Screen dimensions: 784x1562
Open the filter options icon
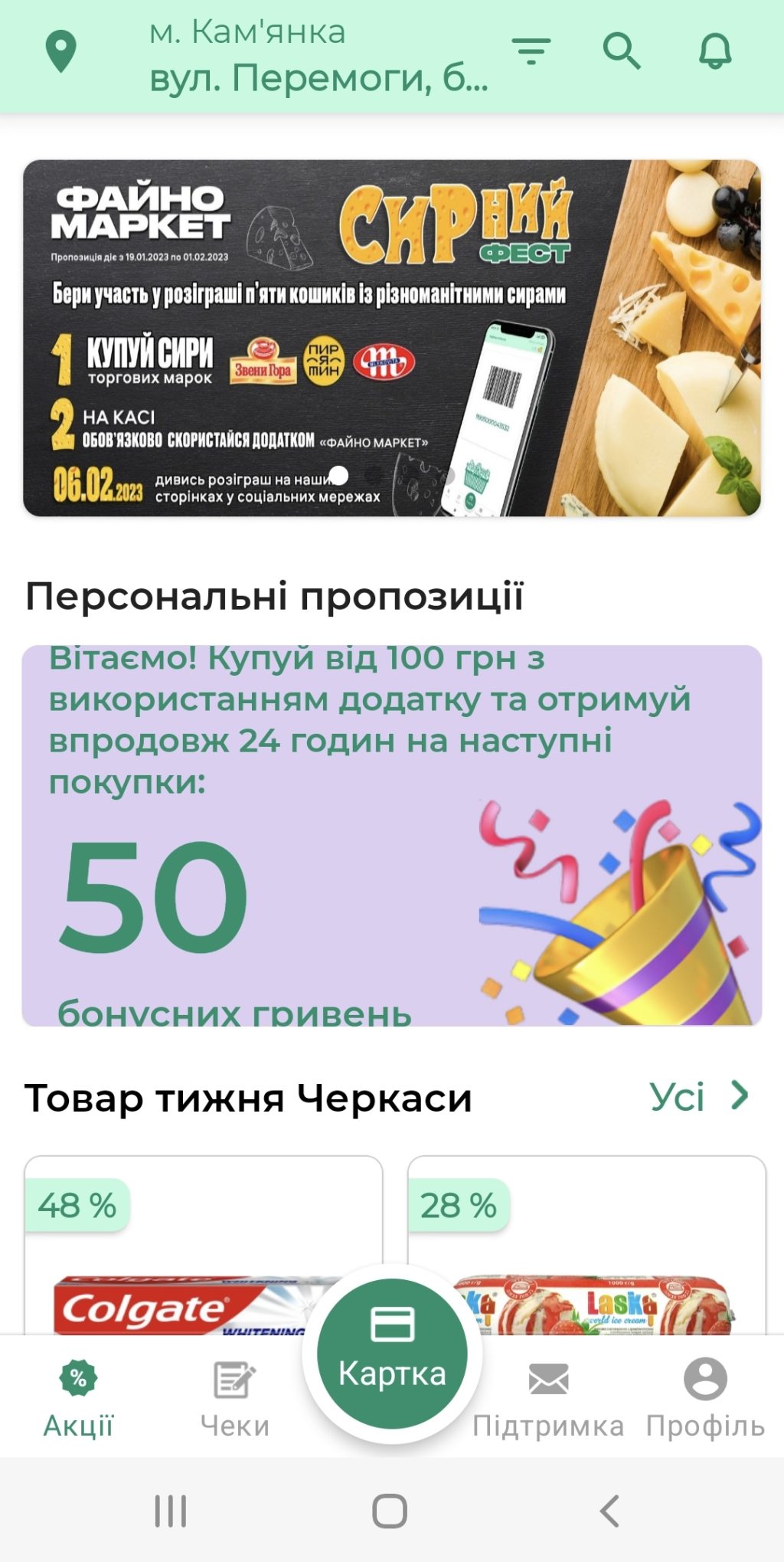tap(531, 52)
